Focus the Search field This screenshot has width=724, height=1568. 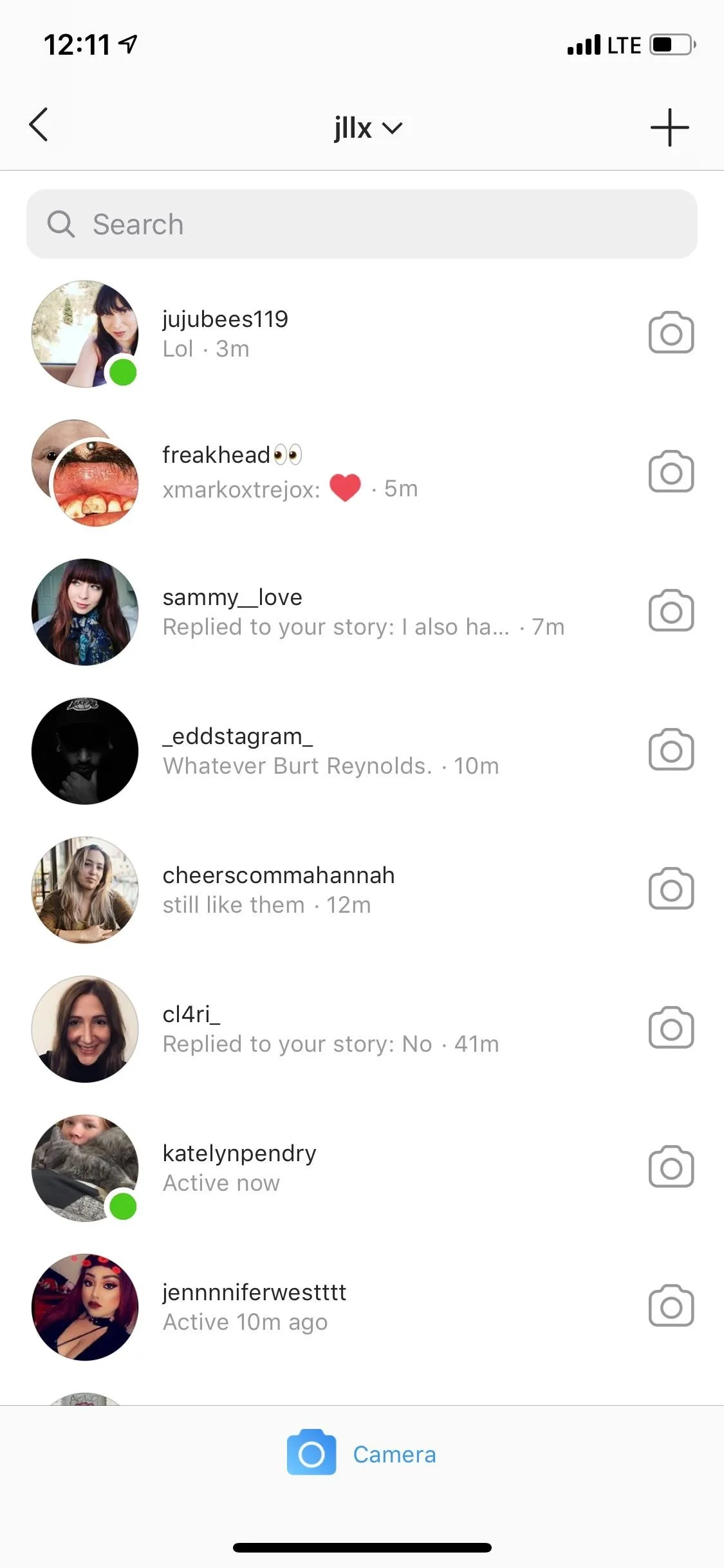click(x=362, y=224)
